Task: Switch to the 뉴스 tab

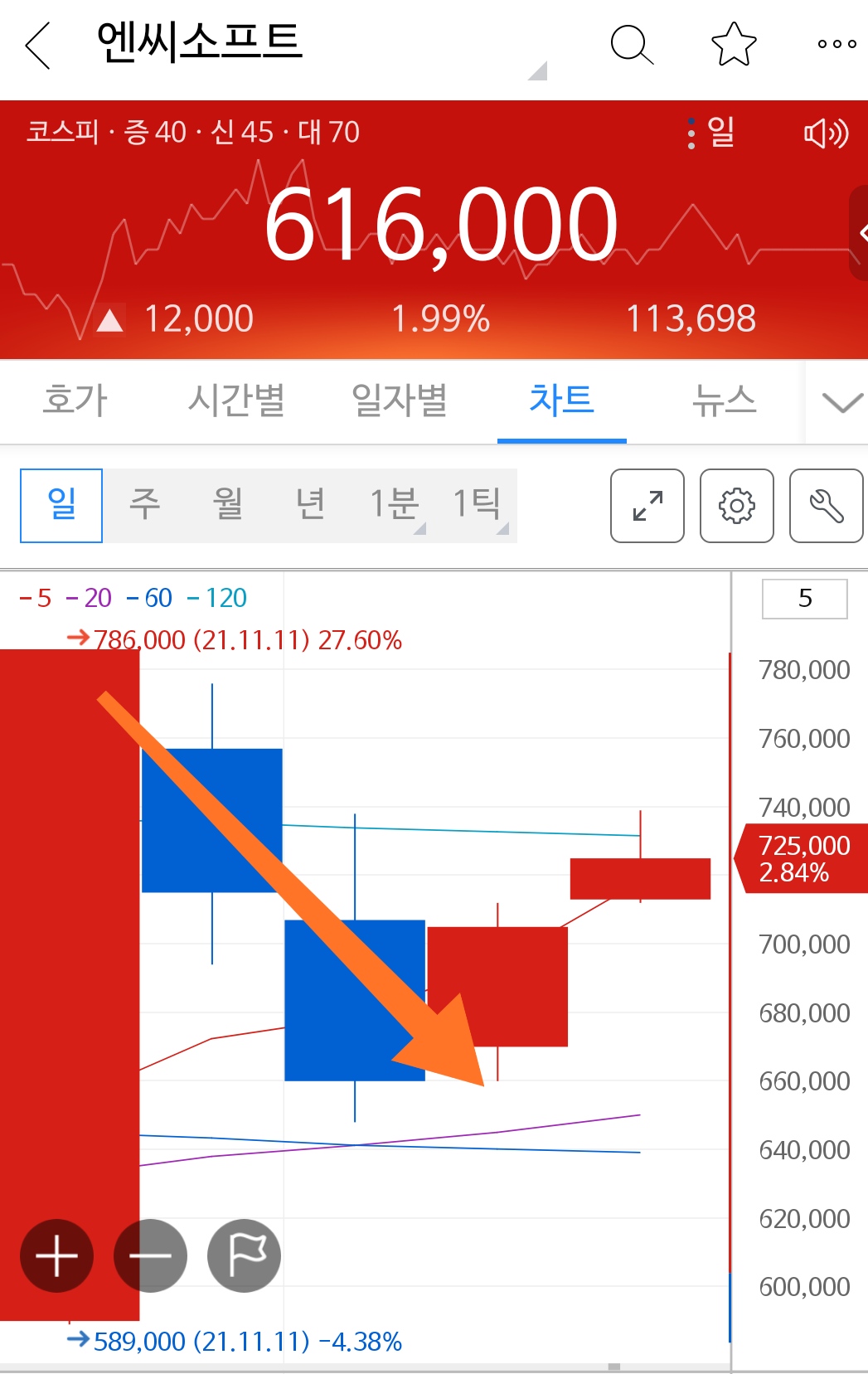Action: 724,401
